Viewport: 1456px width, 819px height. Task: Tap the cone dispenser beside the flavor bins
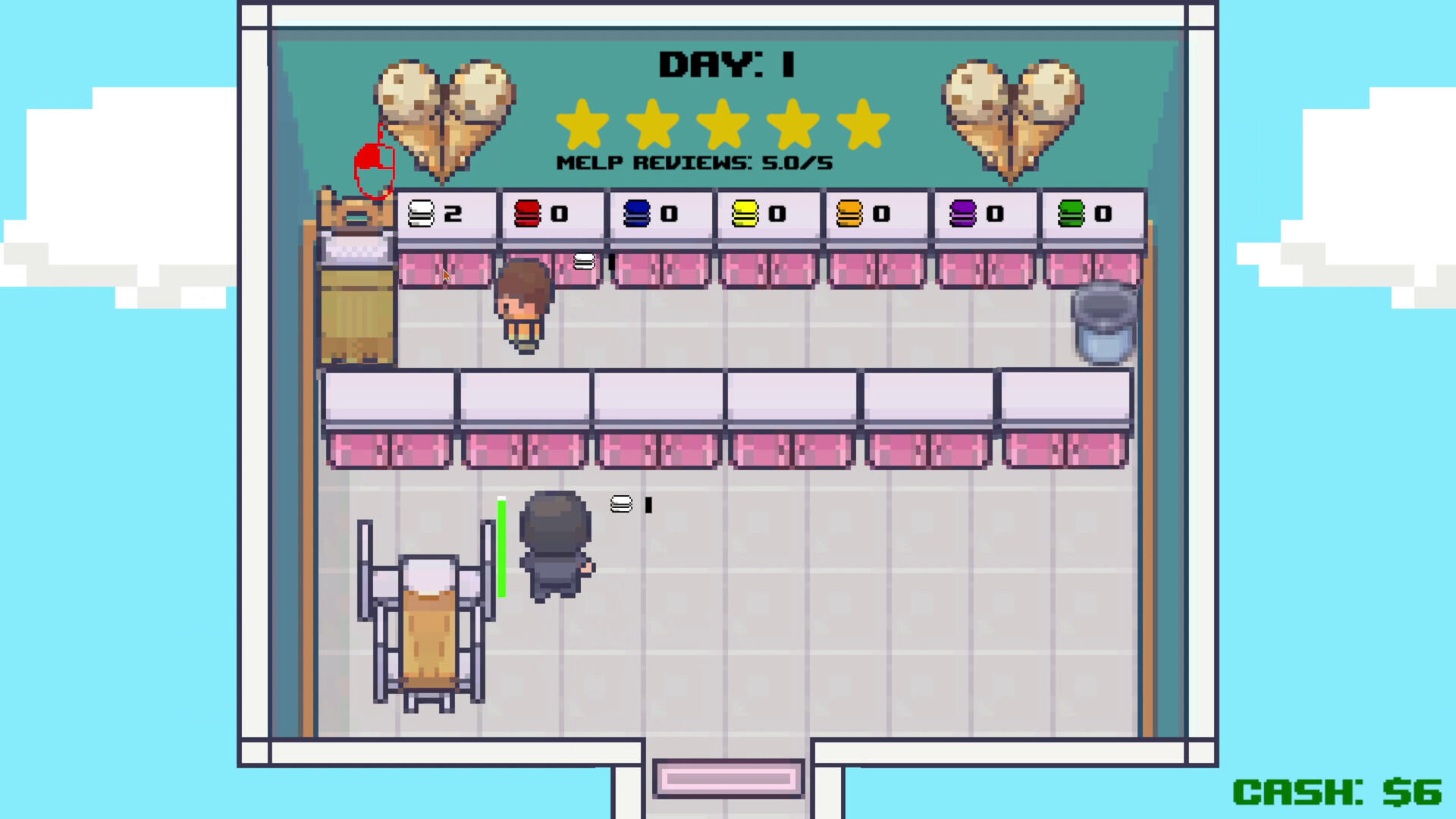coord(356,281)
